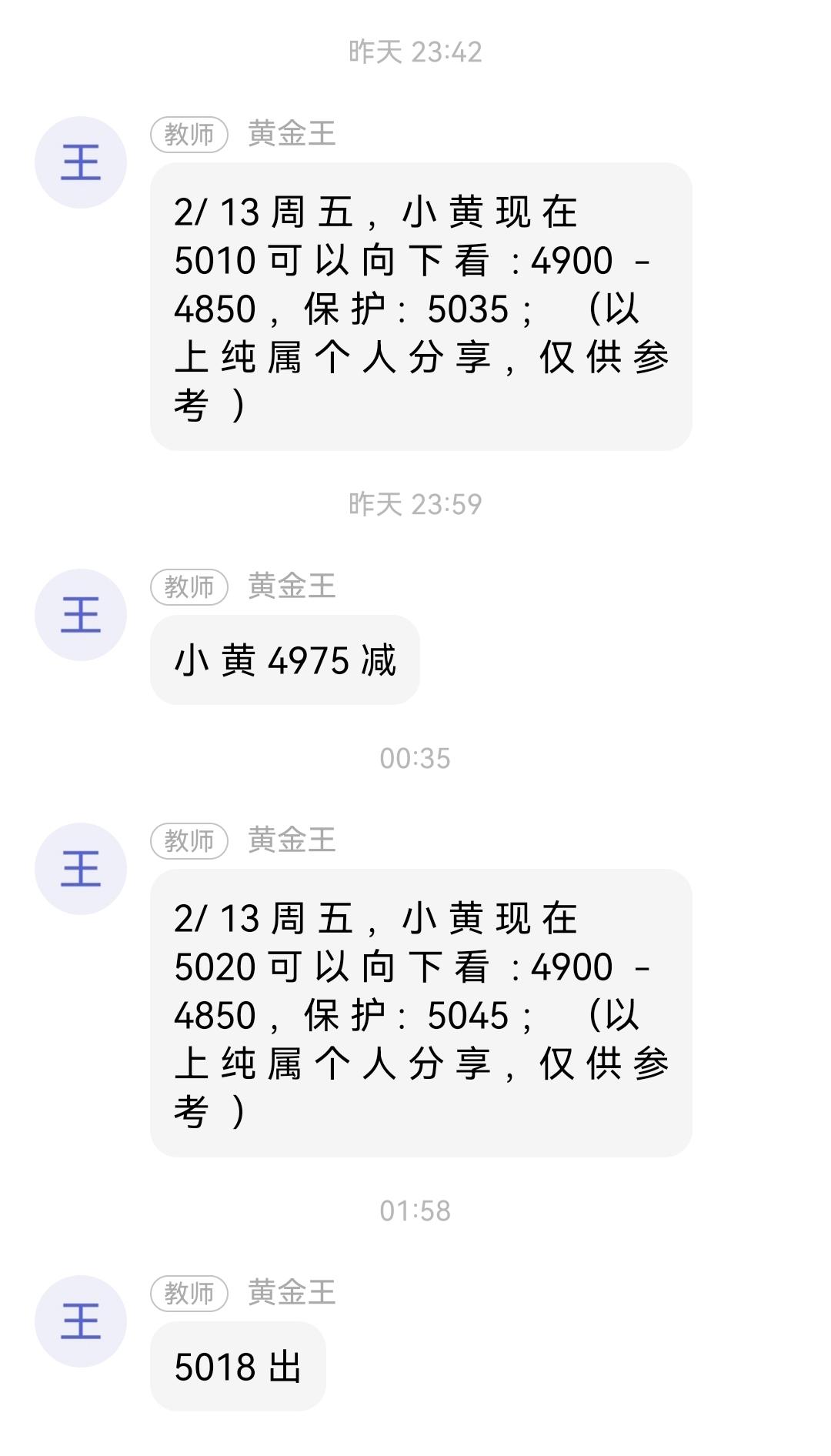
Task: Click the 教师 badge on the 00:35 message
Action: click(x=190, y=842)
